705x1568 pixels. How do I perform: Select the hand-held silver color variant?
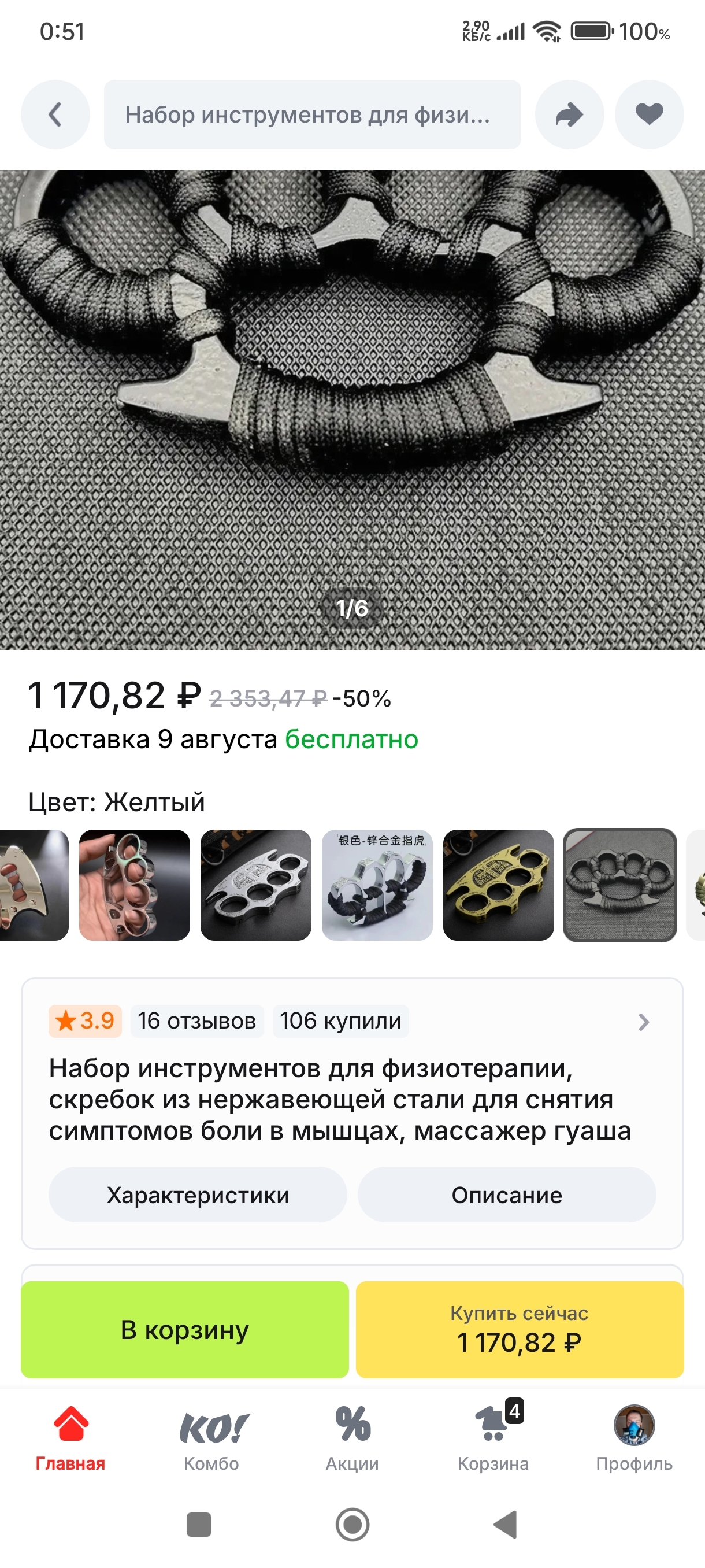(x=135, y=885)
